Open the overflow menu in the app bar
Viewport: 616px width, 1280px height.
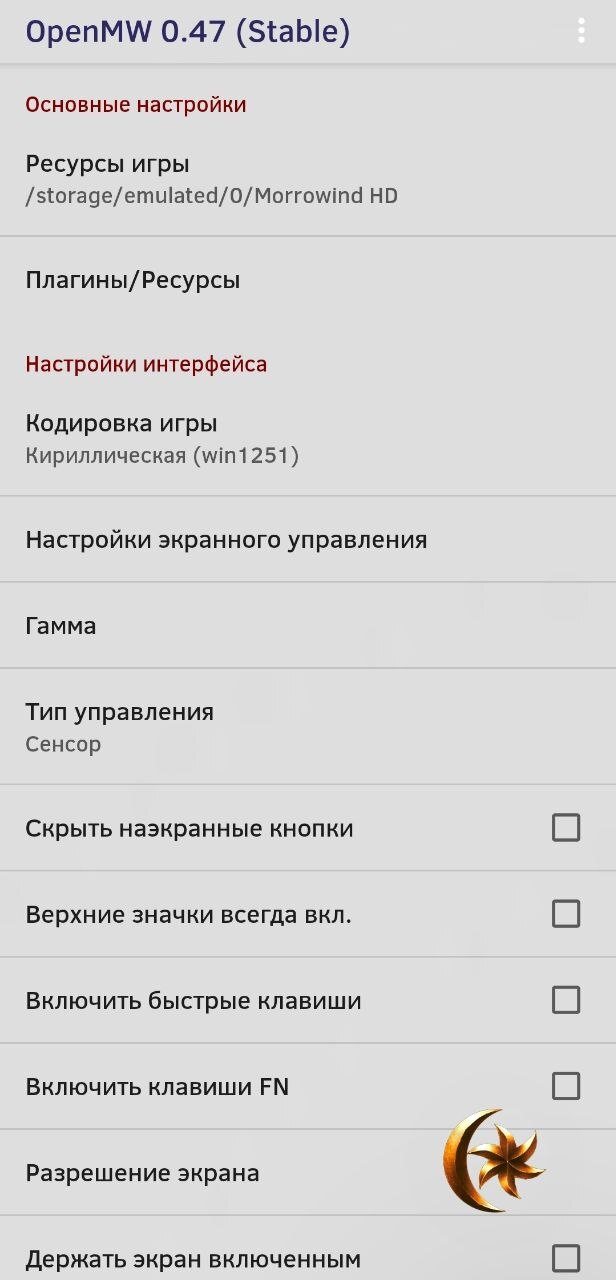pyautogui.click(x=581, y=32)
